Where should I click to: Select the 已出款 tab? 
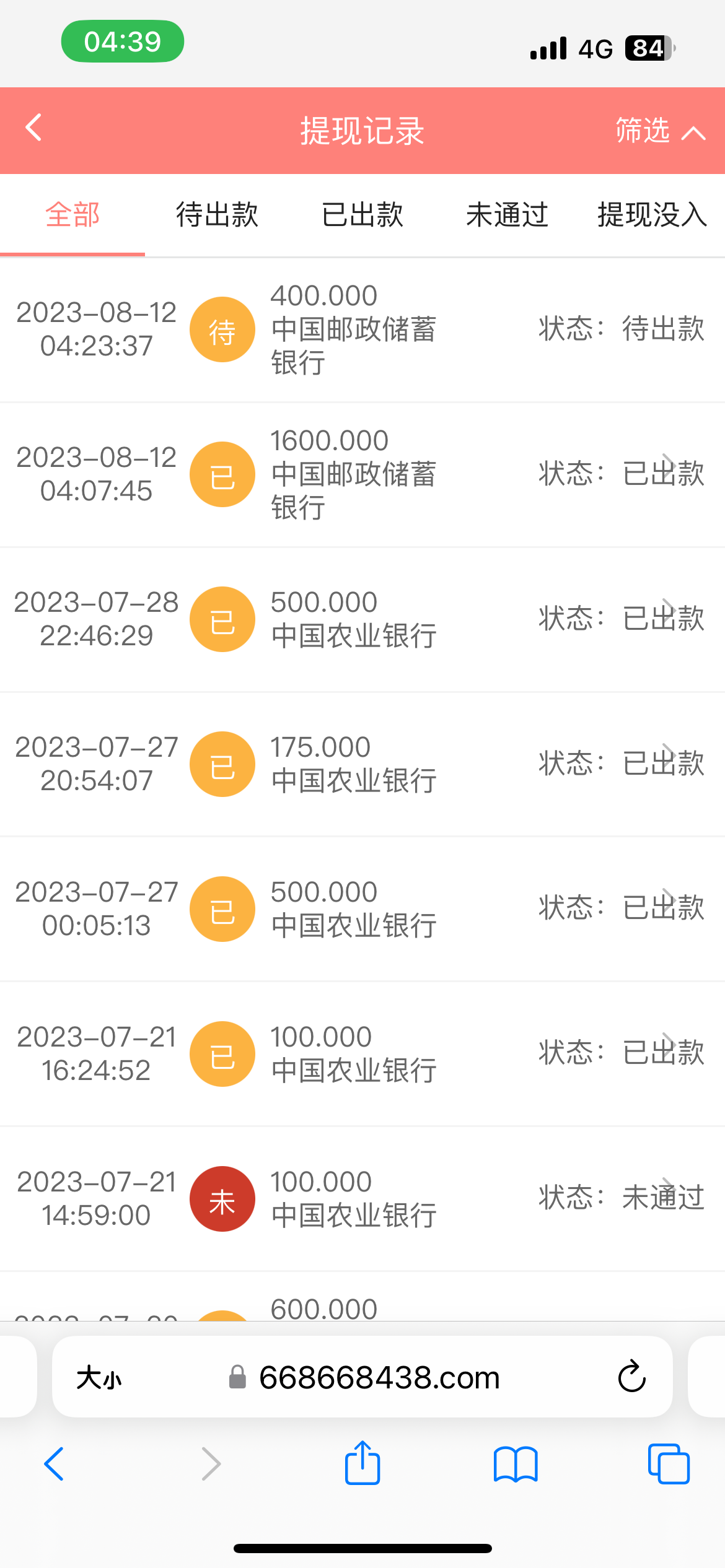(362, 216)
